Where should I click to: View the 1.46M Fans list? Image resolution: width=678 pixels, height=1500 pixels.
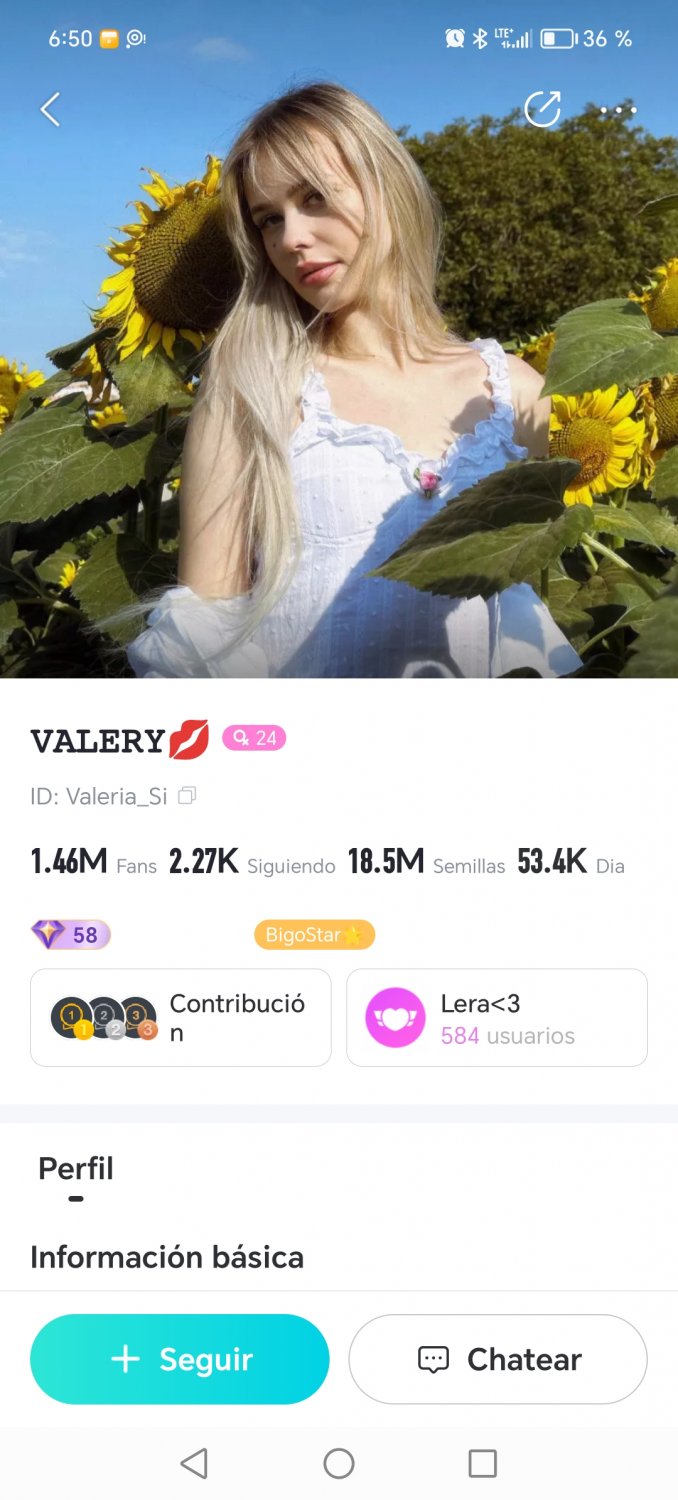click(94, 862)
